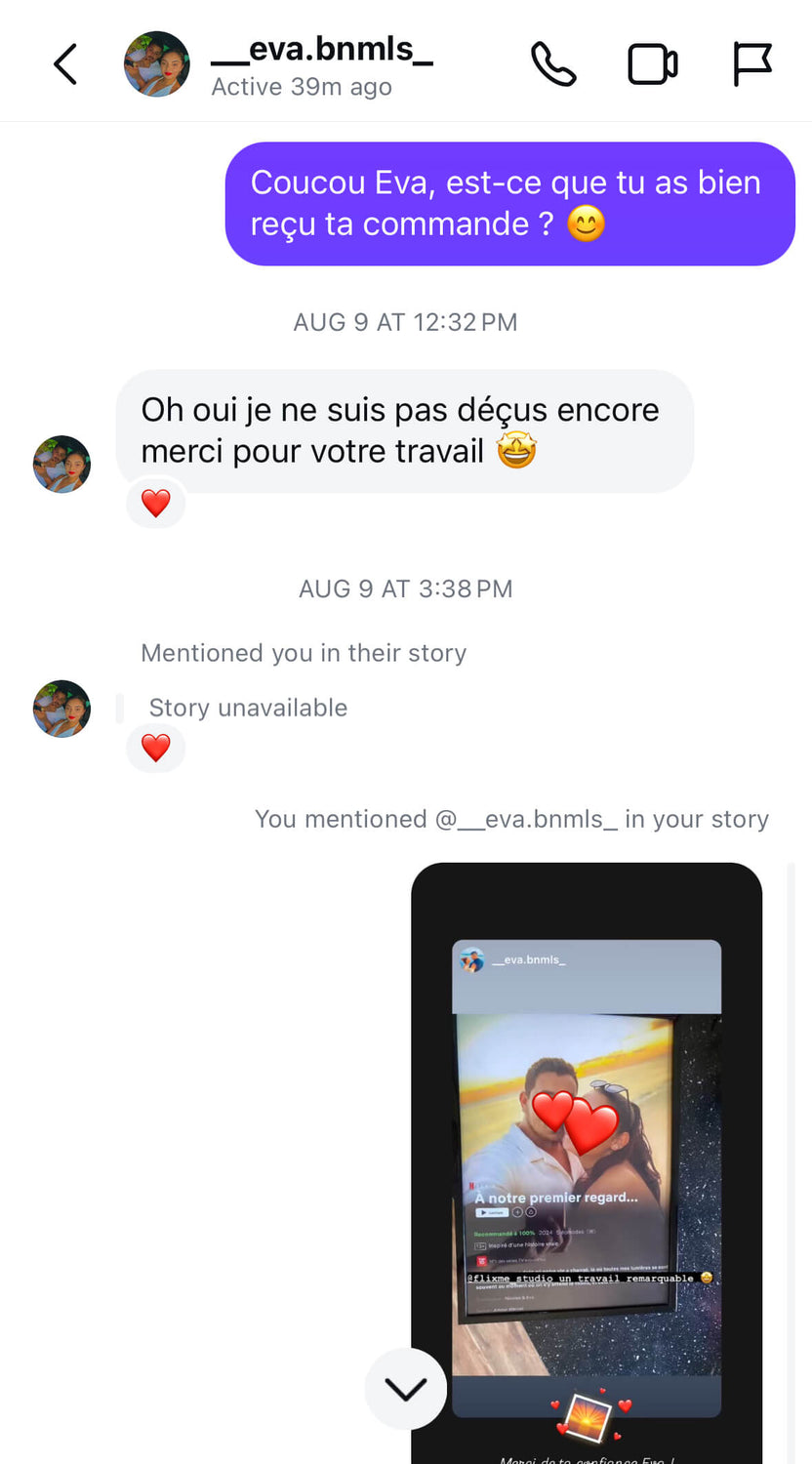
Task: Open the shared story mentioning __eva.bnmls_
Action: point(587,1161)
